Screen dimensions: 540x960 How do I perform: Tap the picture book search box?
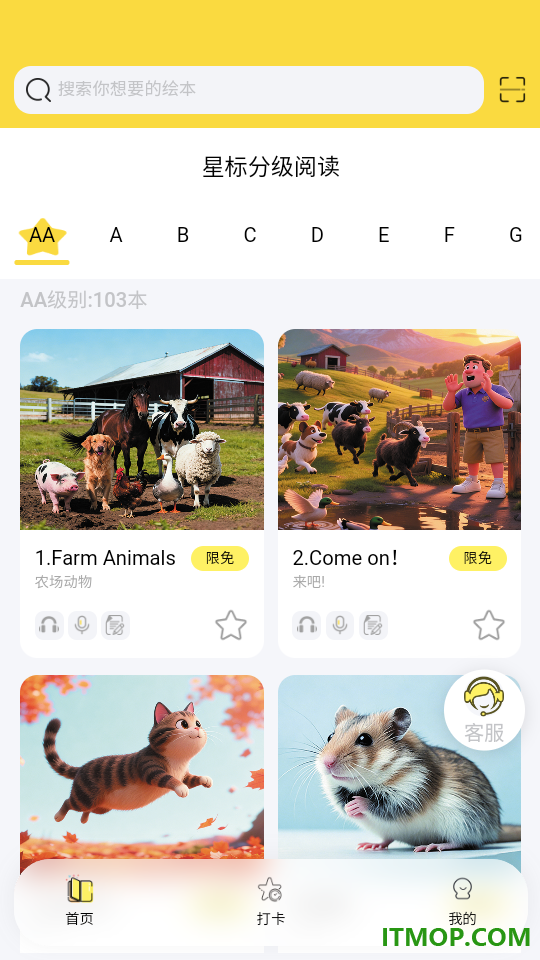point(249,90)
